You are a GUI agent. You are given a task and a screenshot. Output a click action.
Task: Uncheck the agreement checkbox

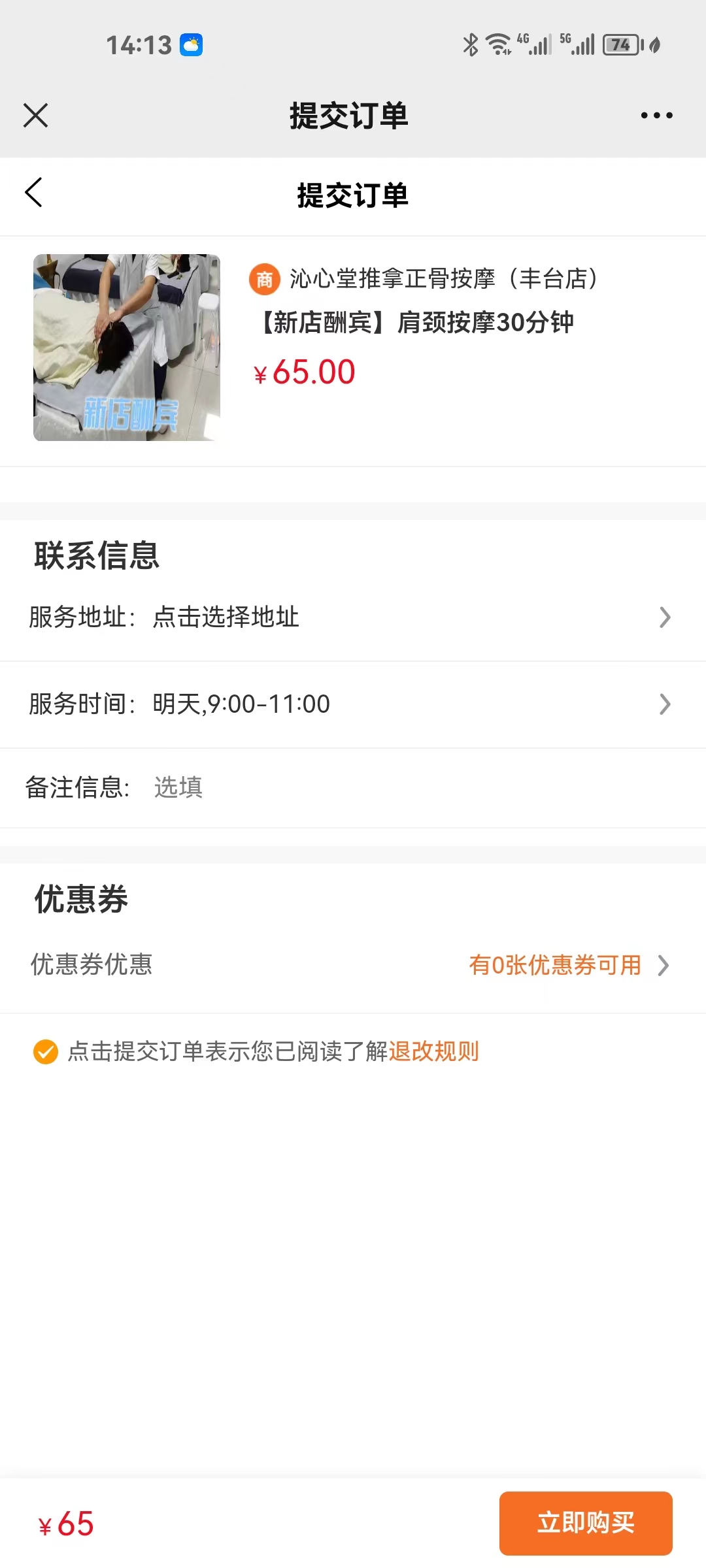point(46,1052)
